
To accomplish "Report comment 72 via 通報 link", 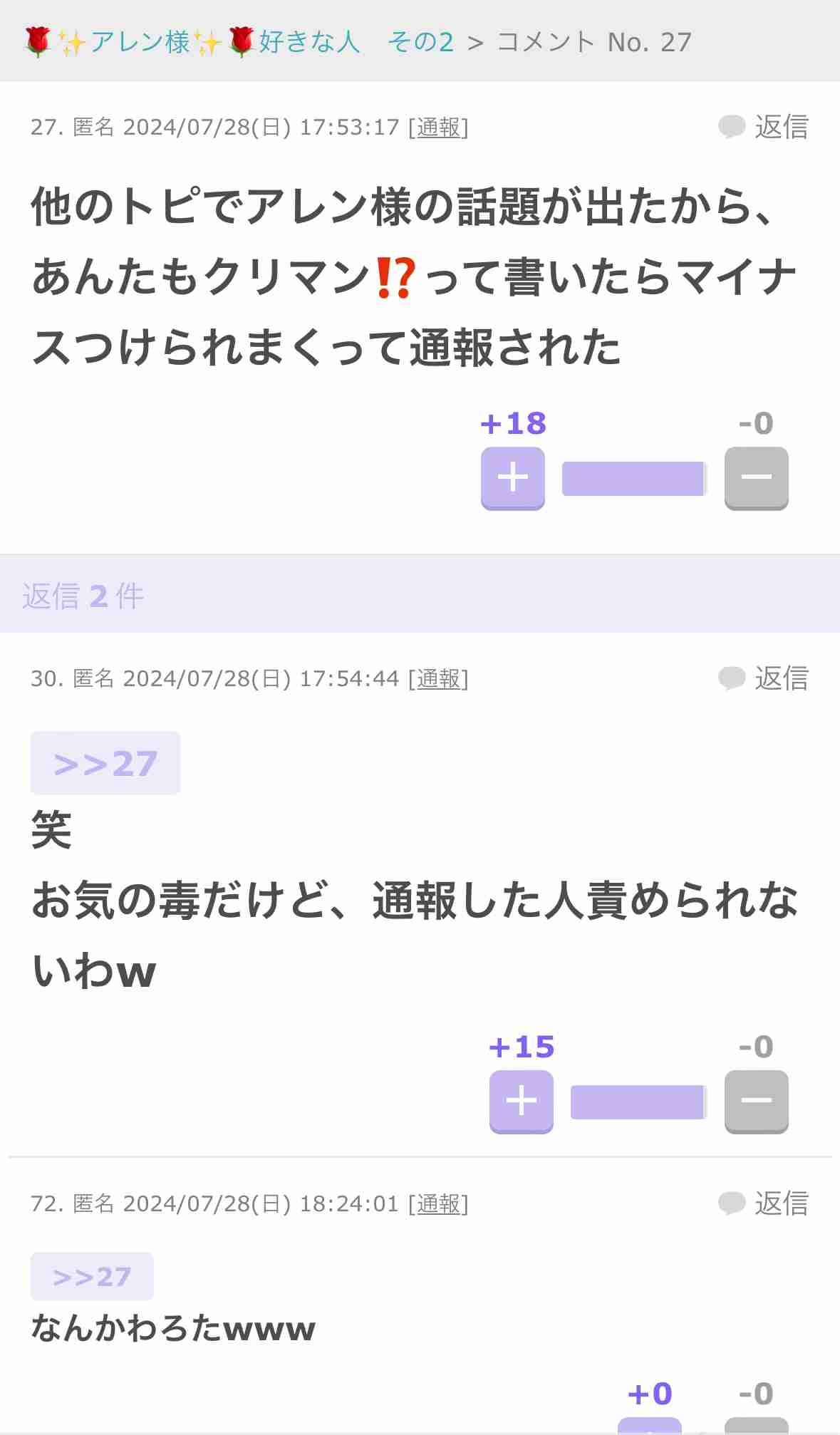I will point(438,1203).
